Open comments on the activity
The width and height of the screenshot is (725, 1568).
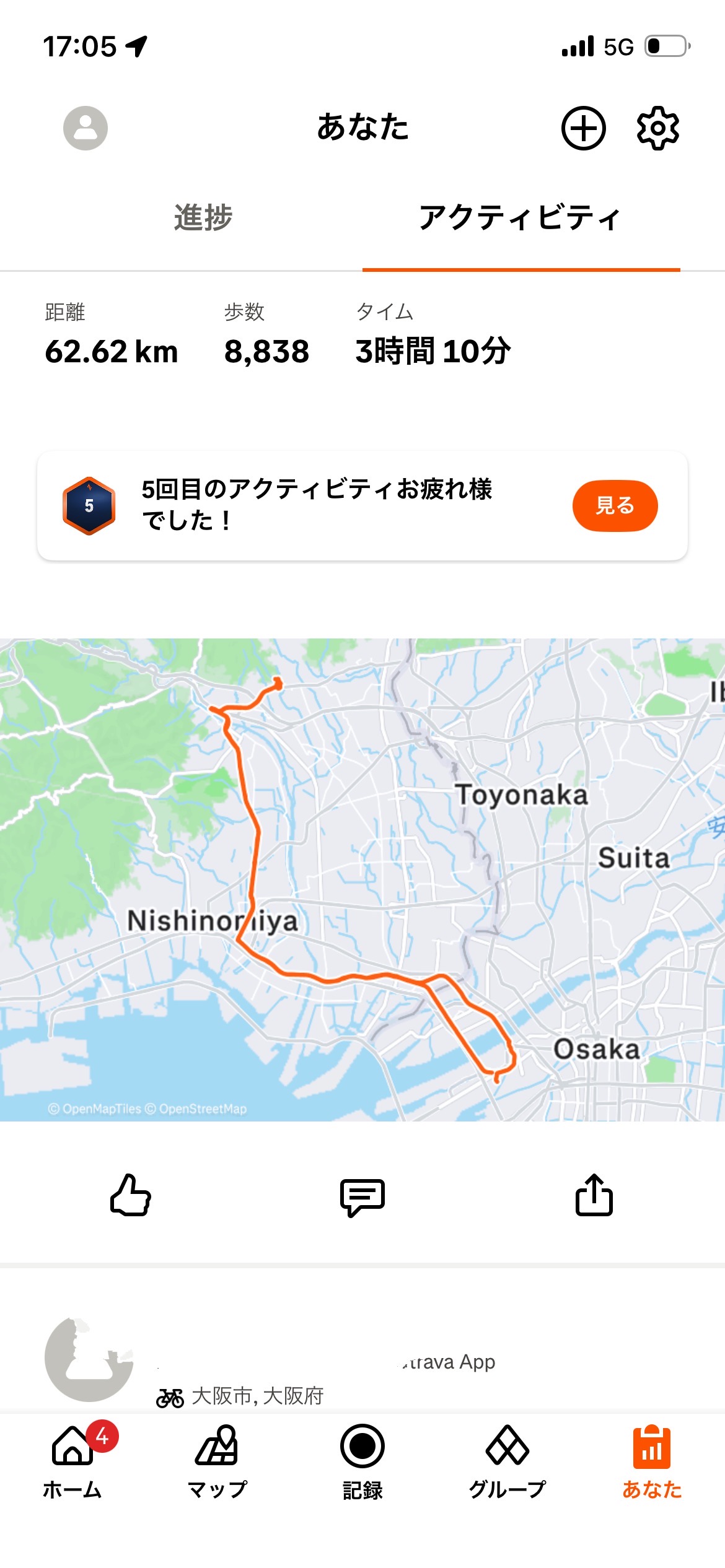point(362,1196)
